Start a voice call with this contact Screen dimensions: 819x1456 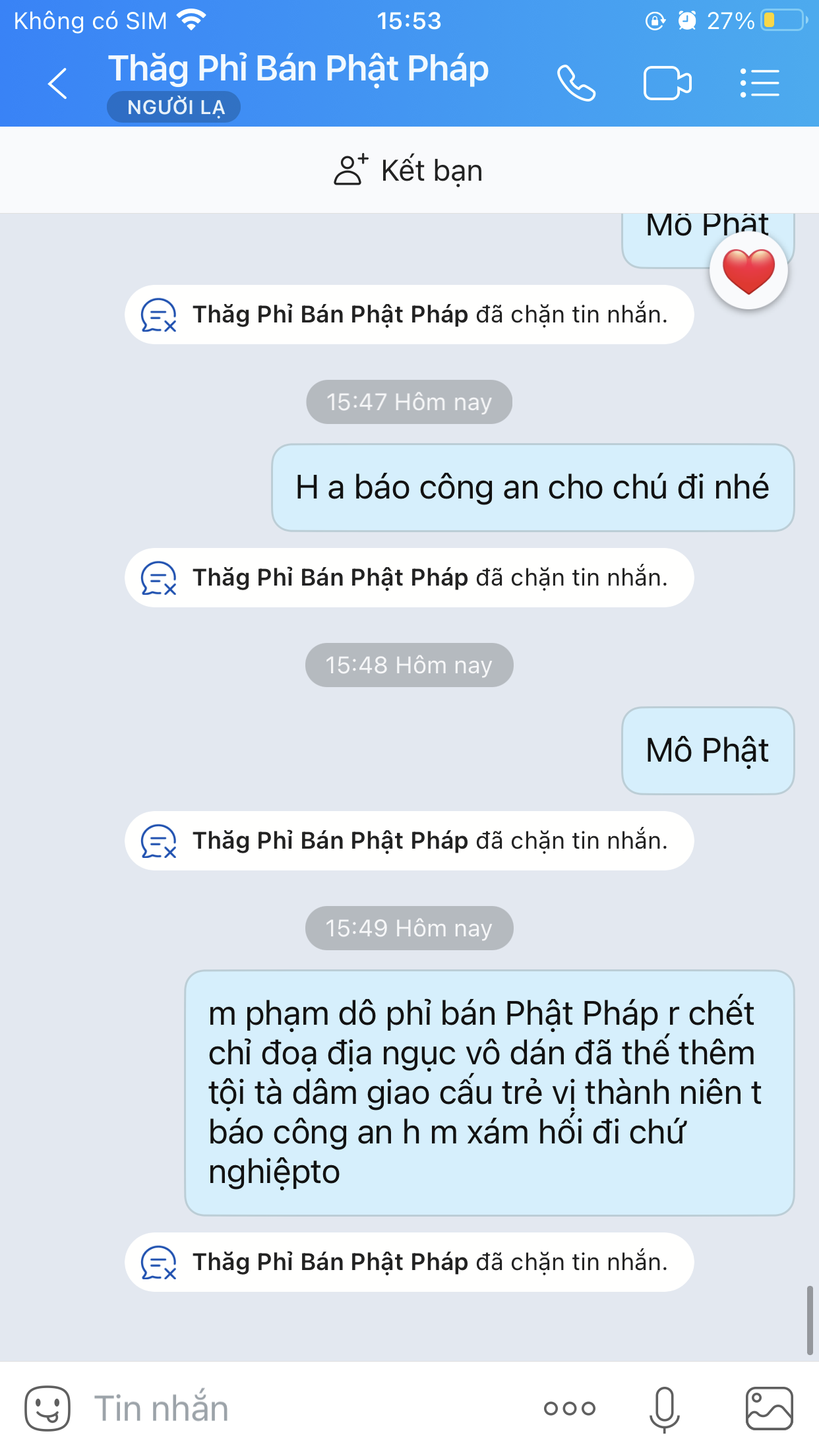coord(576,84)
